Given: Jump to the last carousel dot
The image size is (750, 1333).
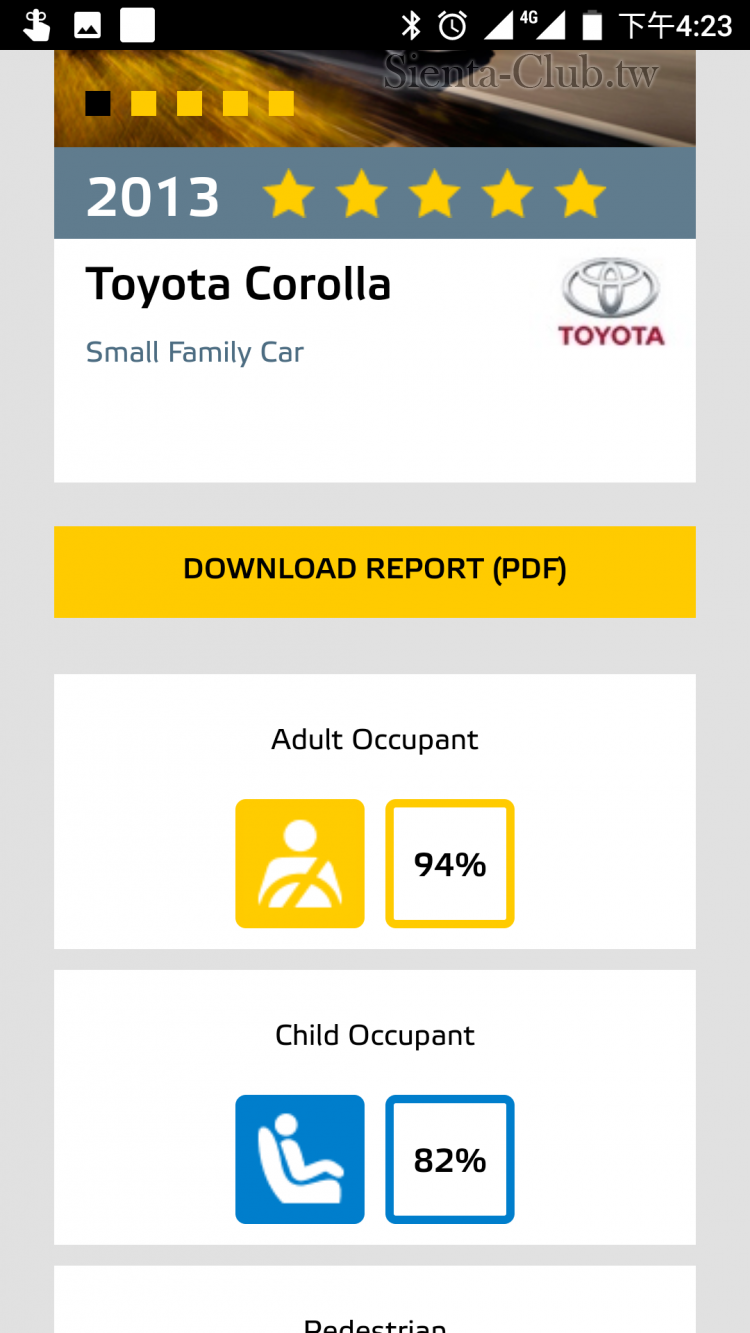Looking at the screenshot, I should (281, 104).
